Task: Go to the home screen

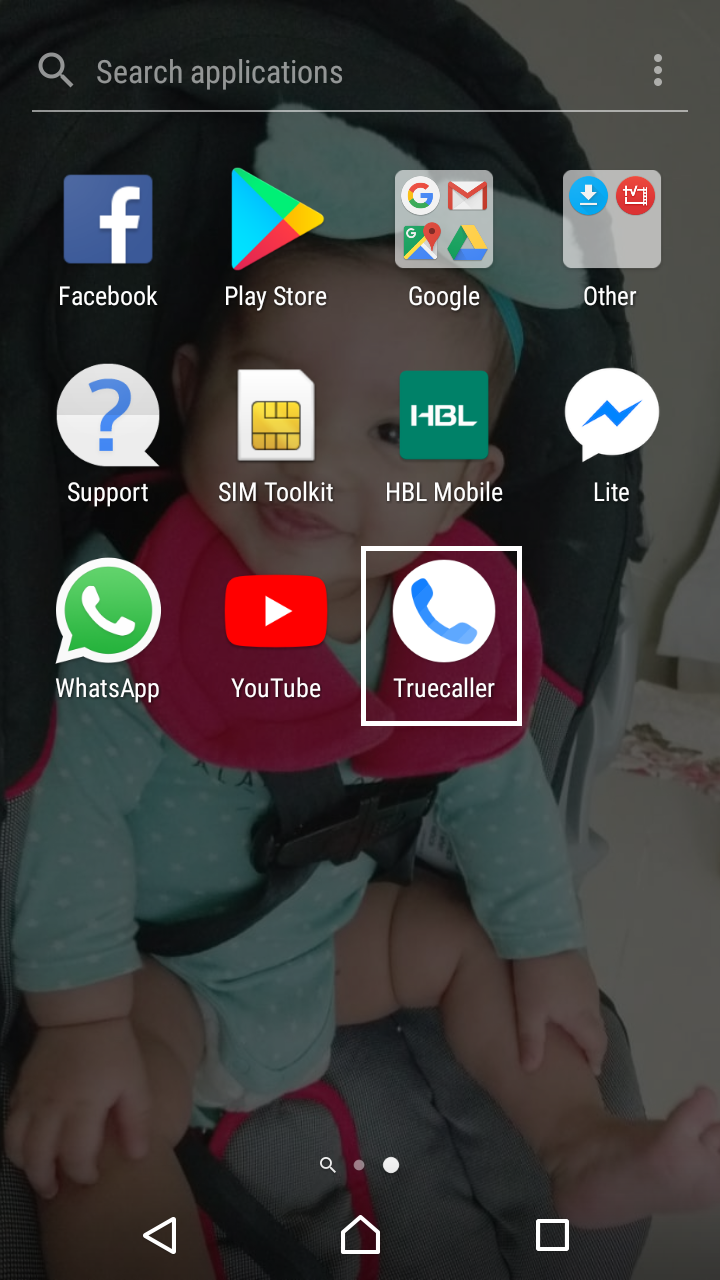Action: coord(360,1235)
